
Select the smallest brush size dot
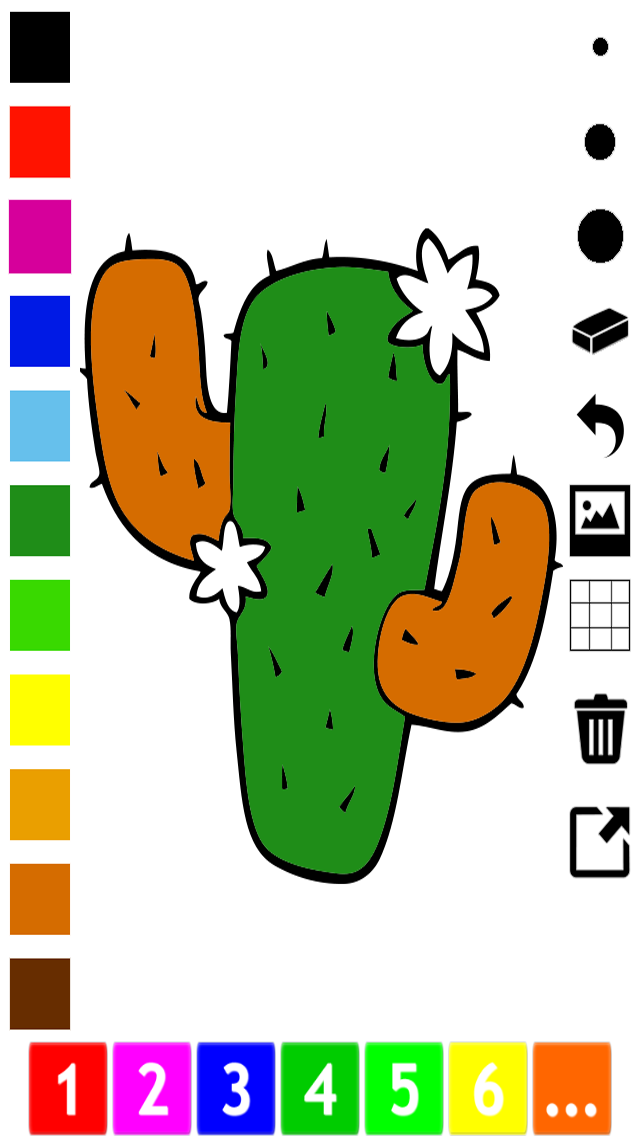point(600,47)
